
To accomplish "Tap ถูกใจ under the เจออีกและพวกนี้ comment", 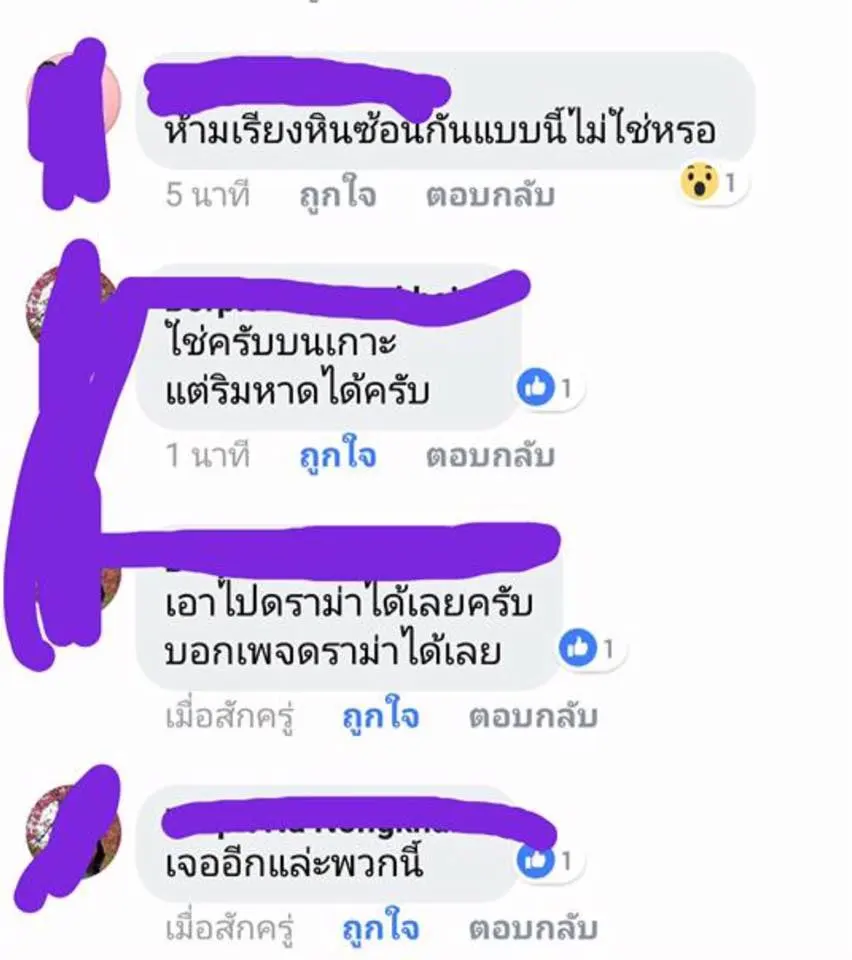I will [x=380, y=929].
